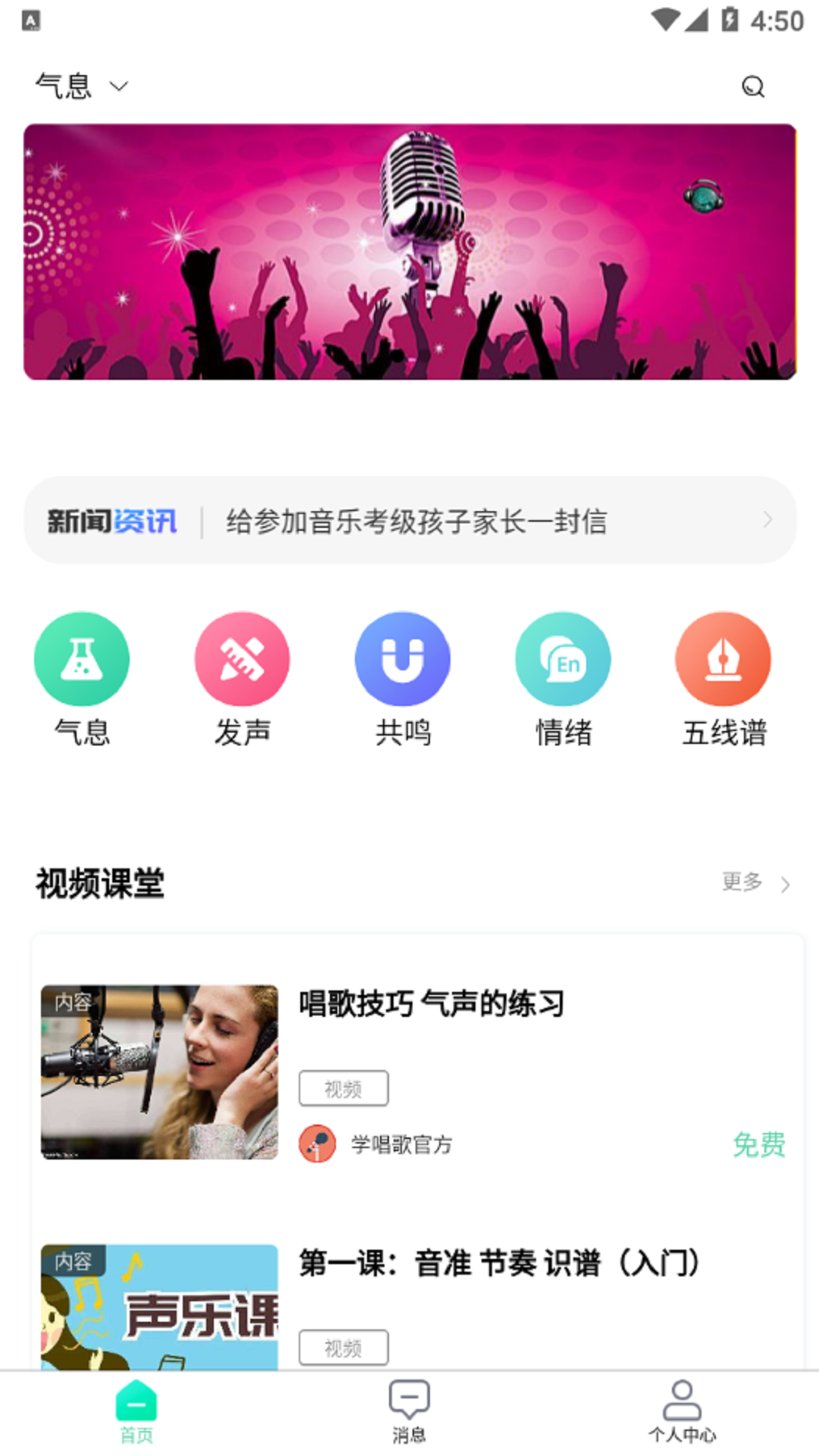Open the news article via right chevron

(769, 521)
